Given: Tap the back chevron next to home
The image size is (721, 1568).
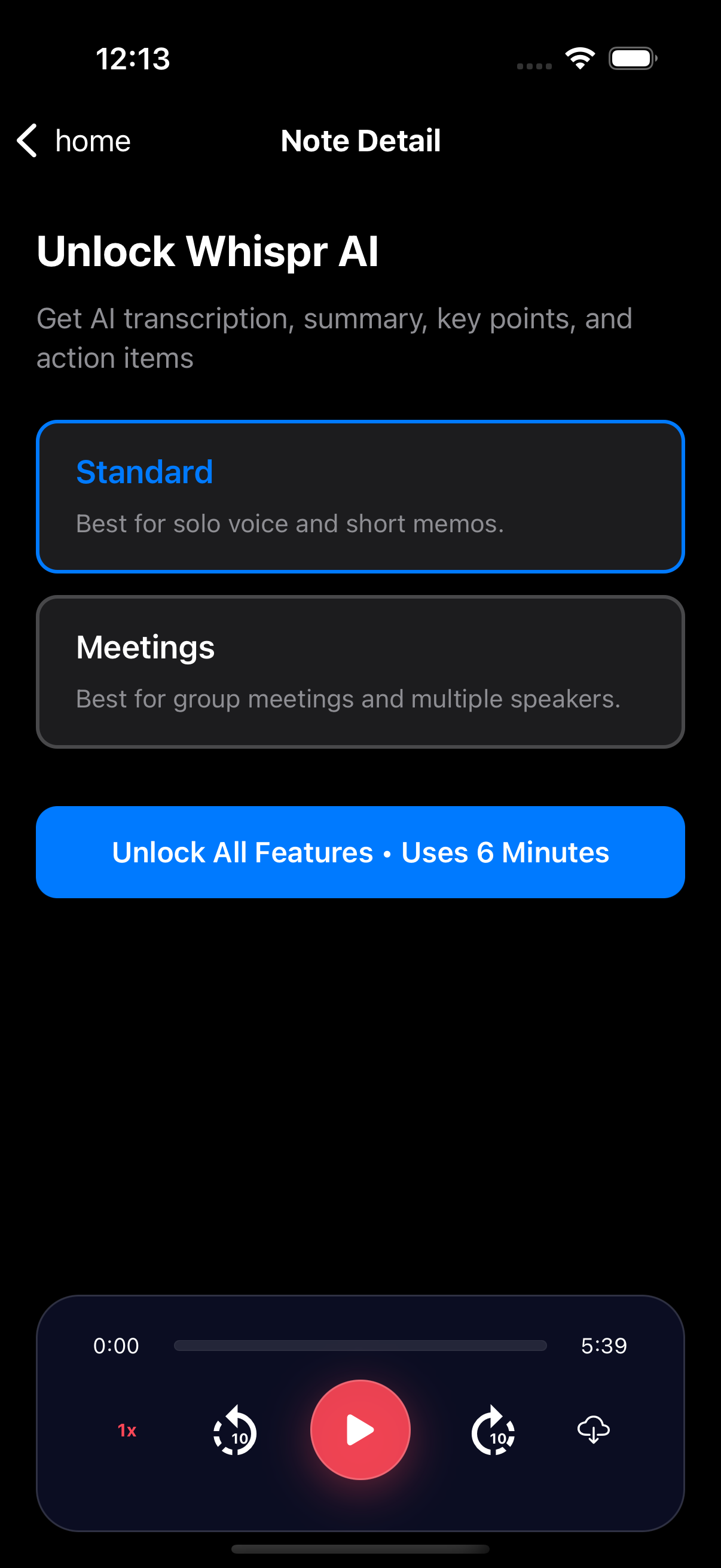Looking at the screenshot, I should click(26, 141).
